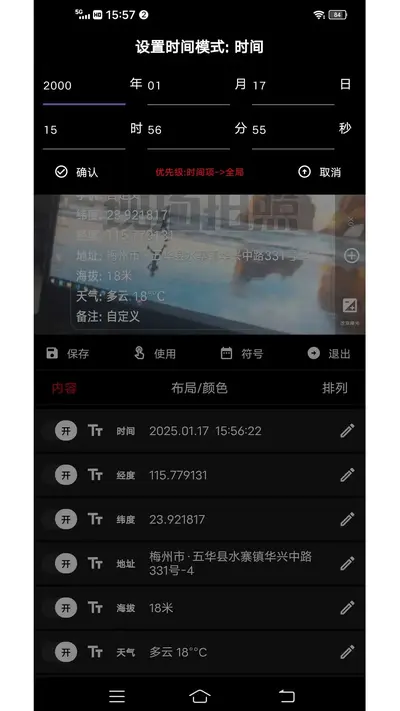Edit the day field showing 17
The width and height of the screenshot is (400, 711).
293,86
